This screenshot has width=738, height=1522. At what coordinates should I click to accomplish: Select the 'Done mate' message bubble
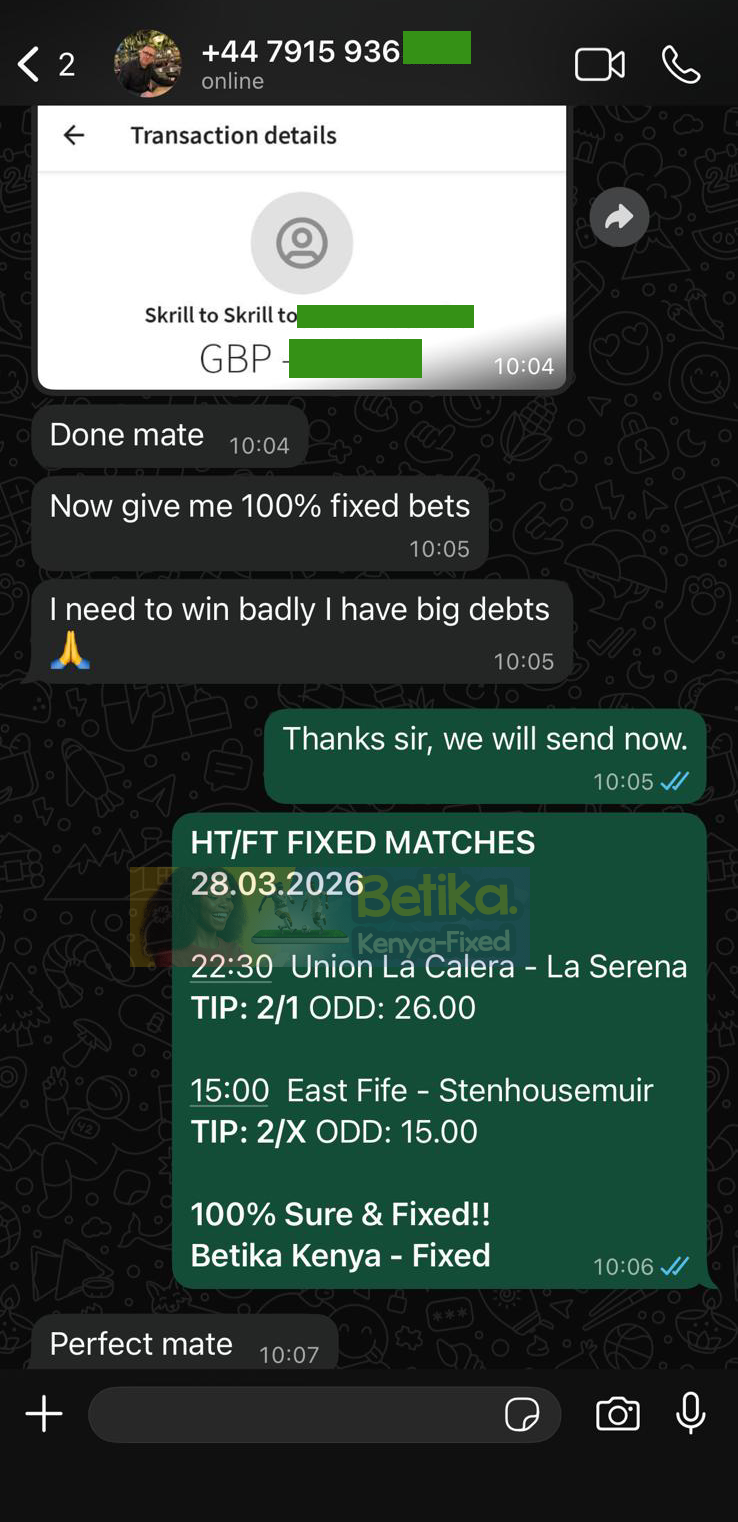click(x=168, y=437)
